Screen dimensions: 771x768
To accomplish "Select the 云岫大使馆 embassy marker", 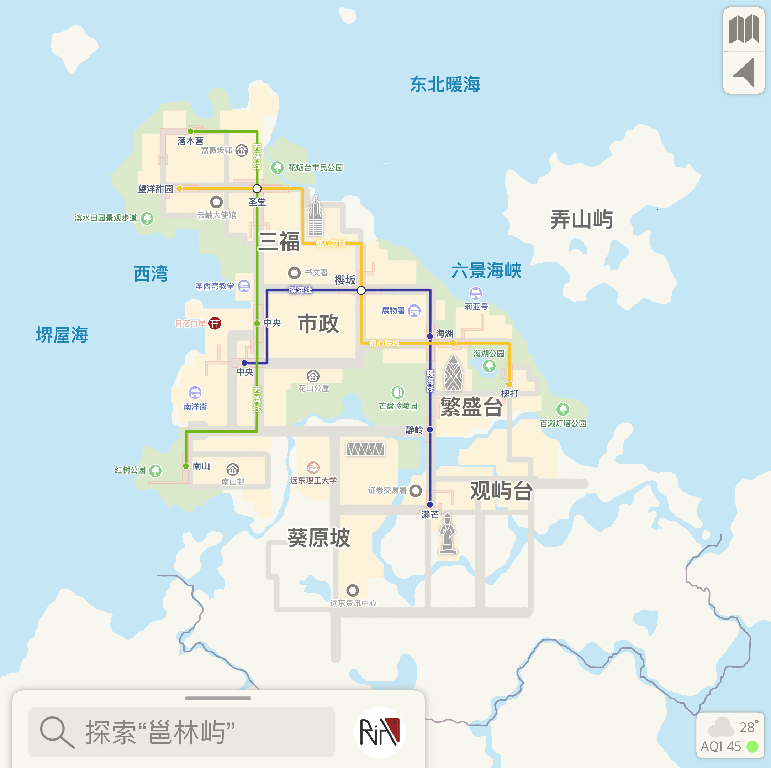I will (x=216, y=201).
